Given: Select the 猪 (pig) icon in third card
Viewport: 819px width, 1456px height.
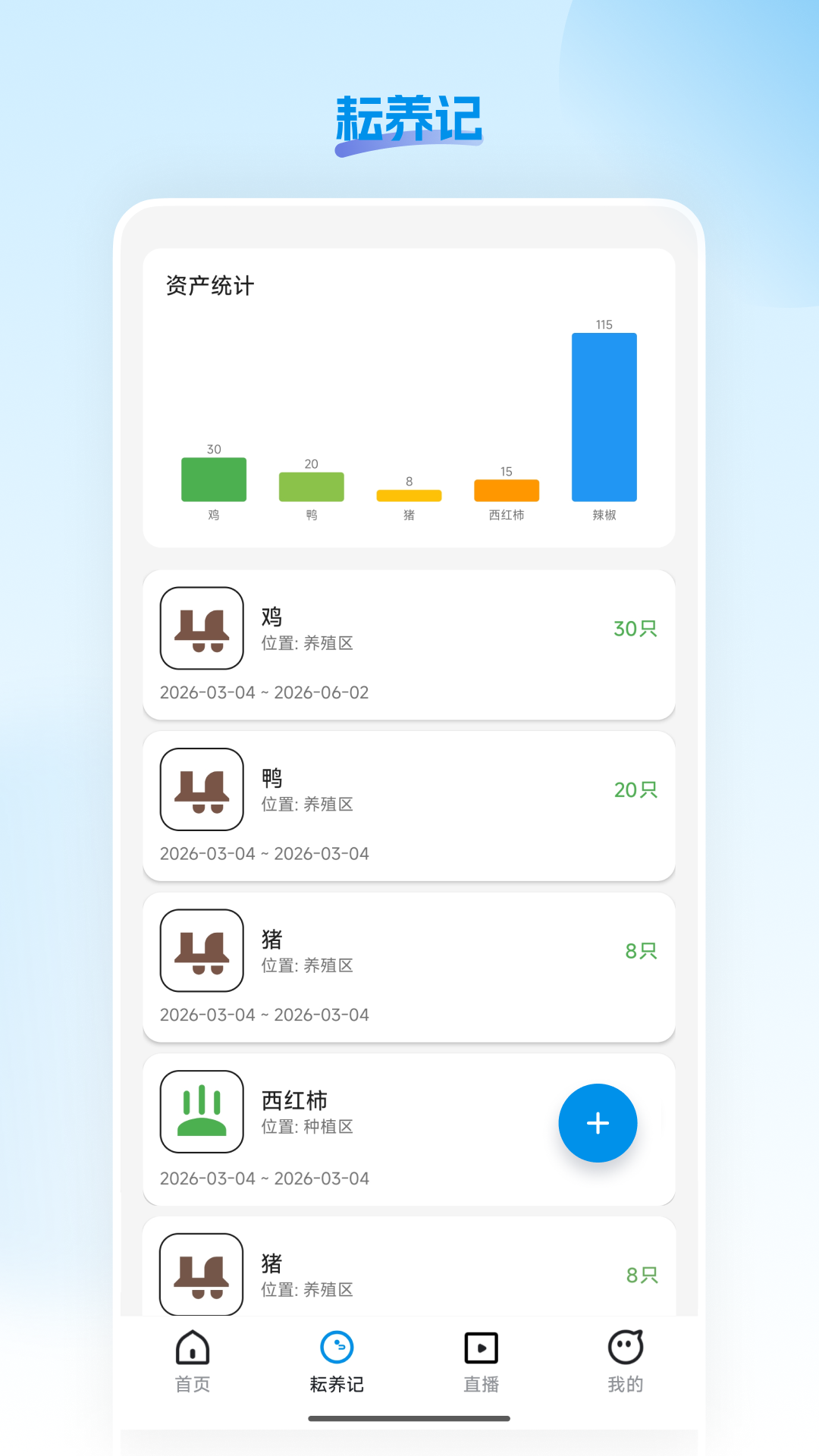Looking at the screenshot, I should point(201,951).
